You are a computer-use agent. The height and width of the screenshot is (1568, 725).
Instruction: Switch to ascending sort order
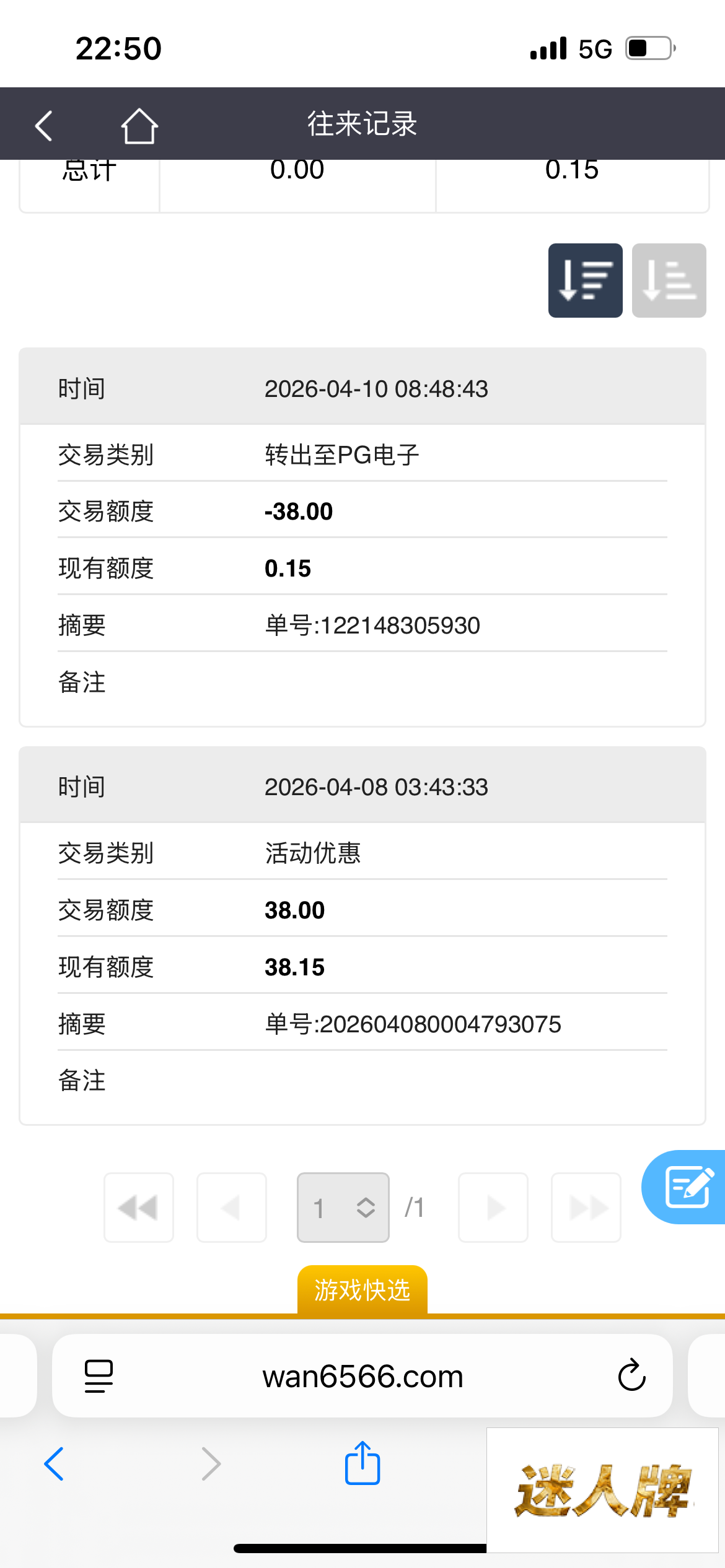669,281
